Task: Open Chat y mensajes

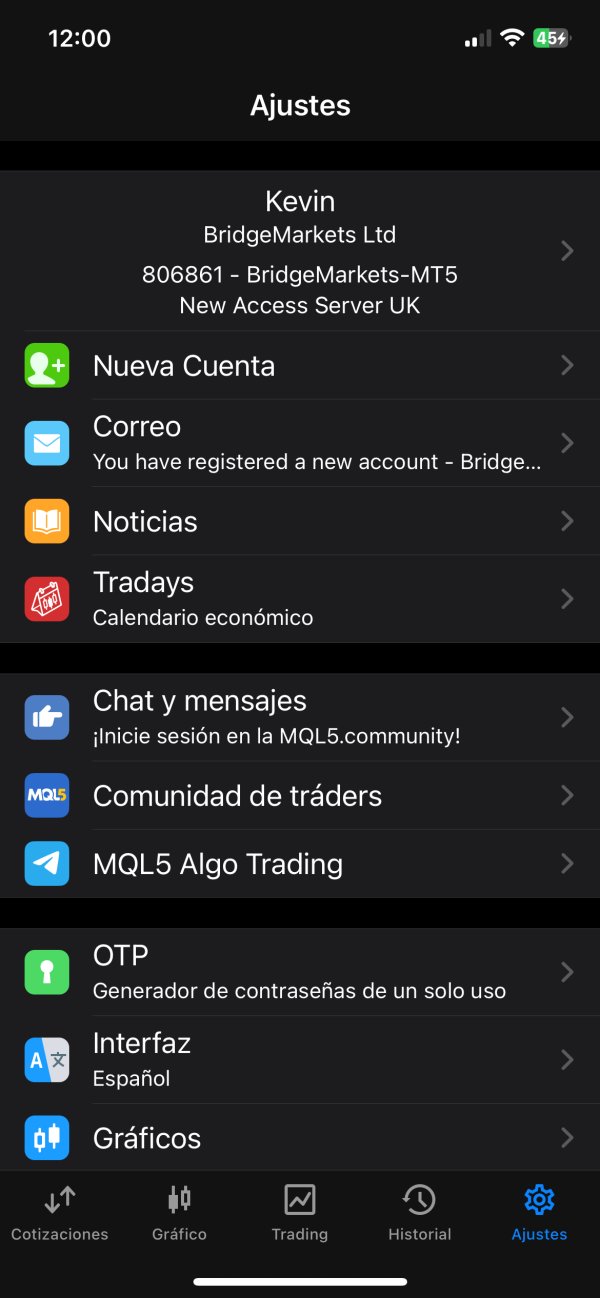Action: pyautogui.click(x=300, y=717)
